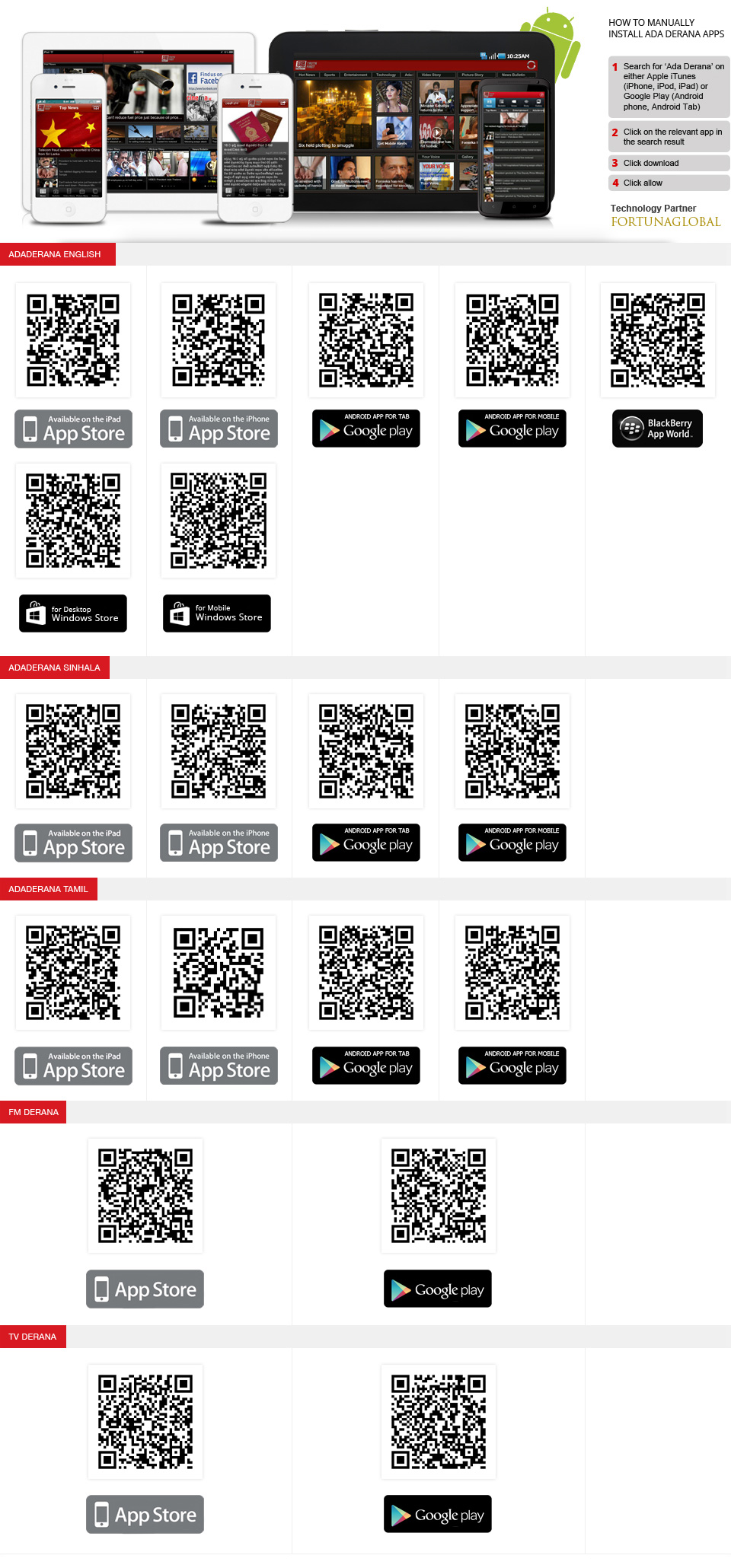Select Adaderana Tamil iPhone App Store badge
Screen dimensions: 731x1568
(x=219, y=1066)
